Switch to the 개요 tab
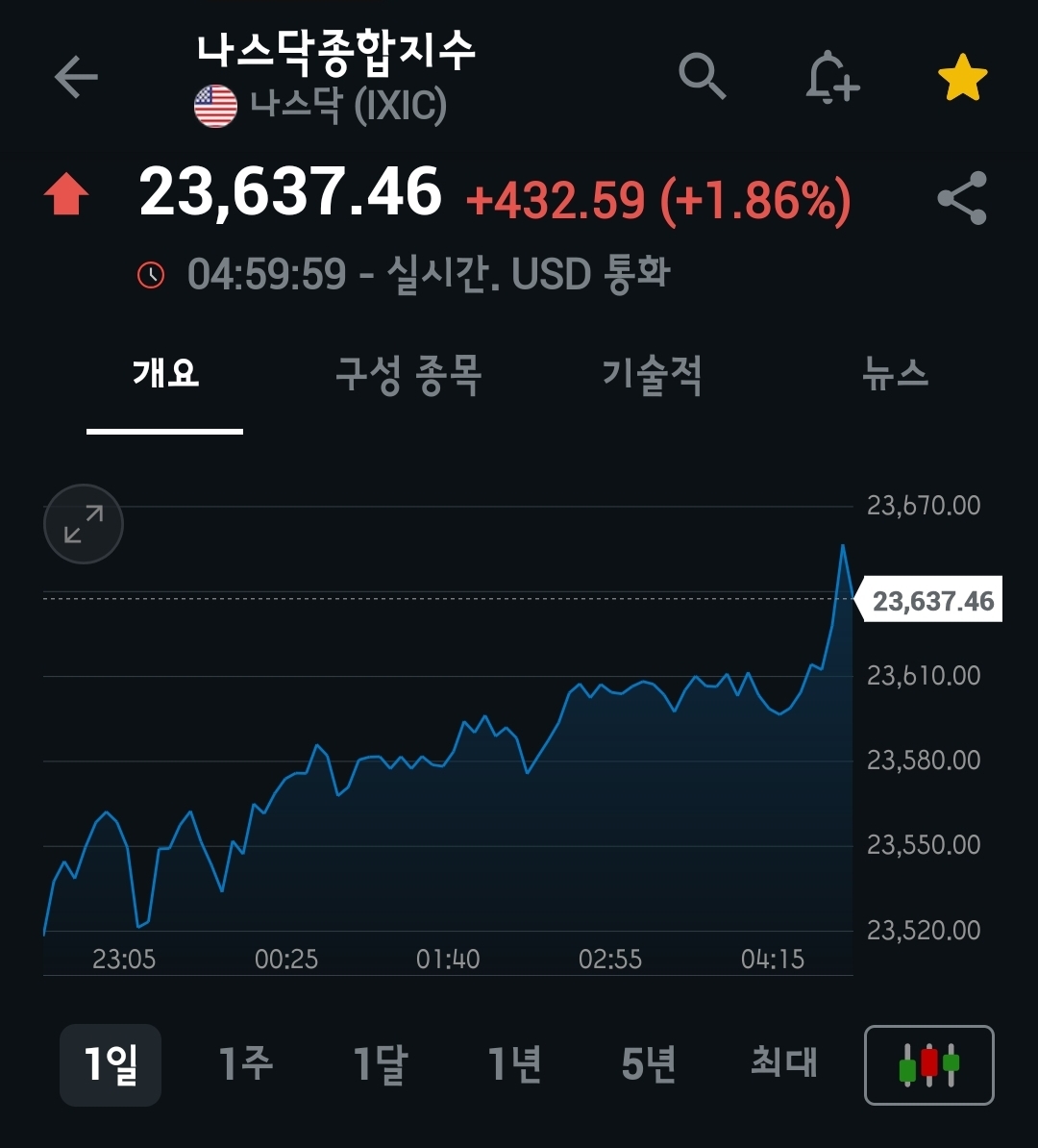1038x1148 pixels. [165, 374]
